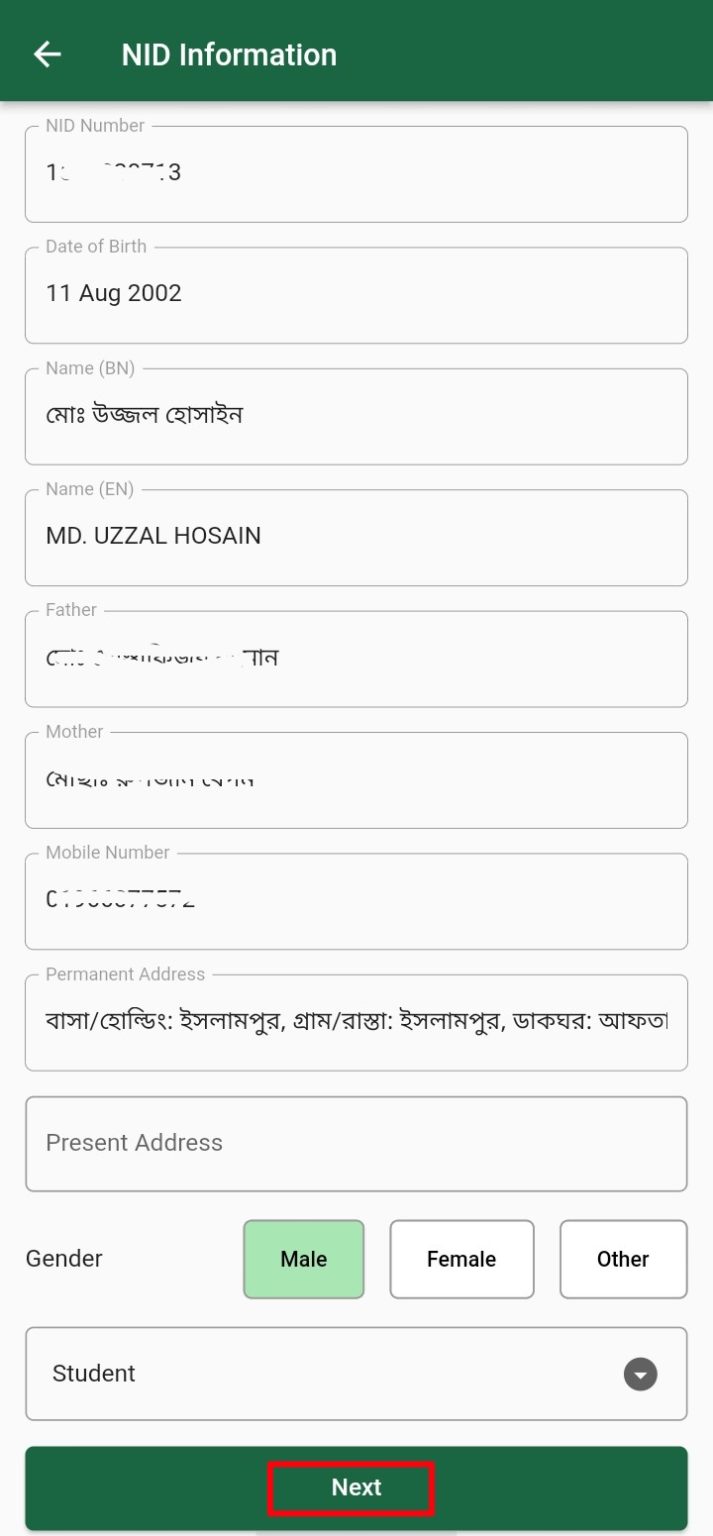Expand the Student occupation dropdown

pos(356,1373)
